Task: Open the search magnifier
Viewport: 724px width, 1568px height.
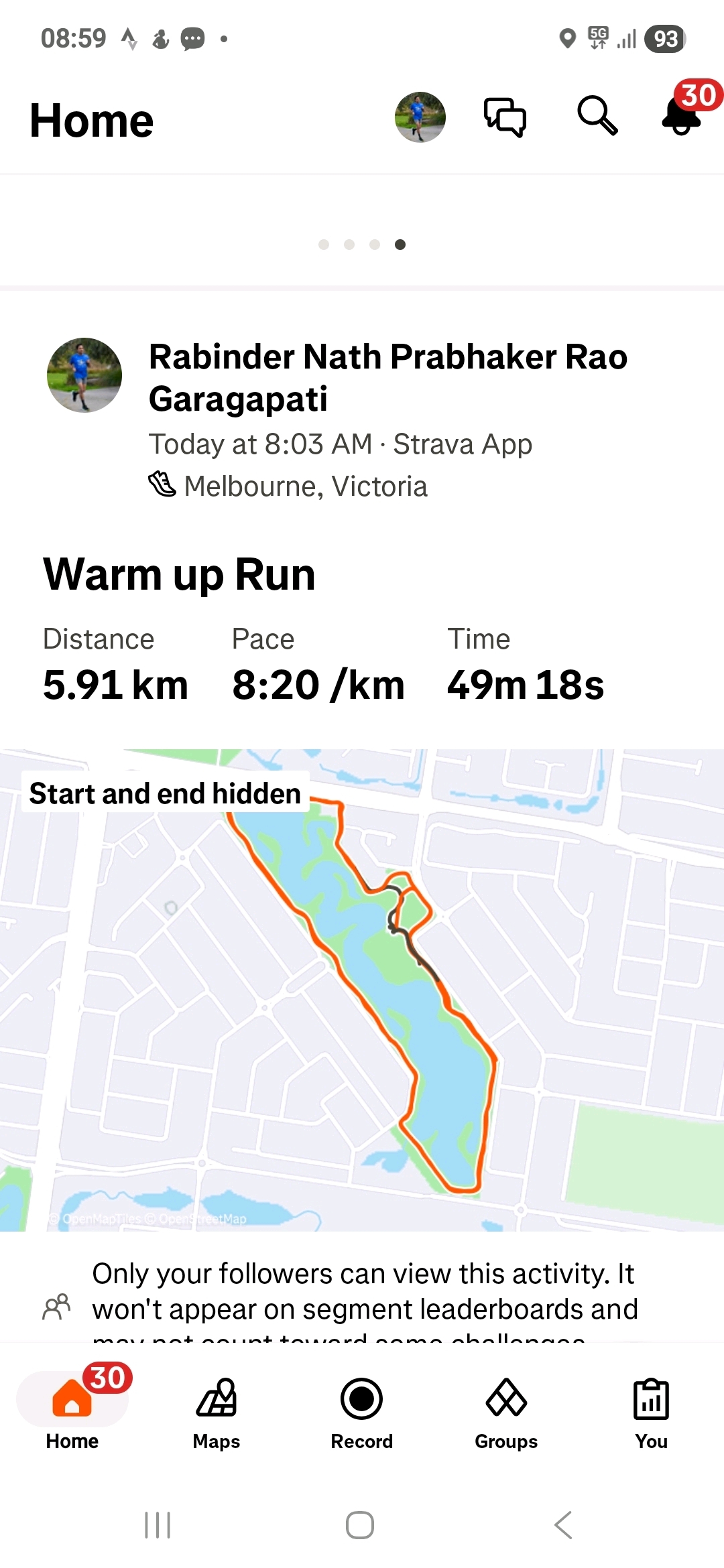Action: click(x=597, y=116)
